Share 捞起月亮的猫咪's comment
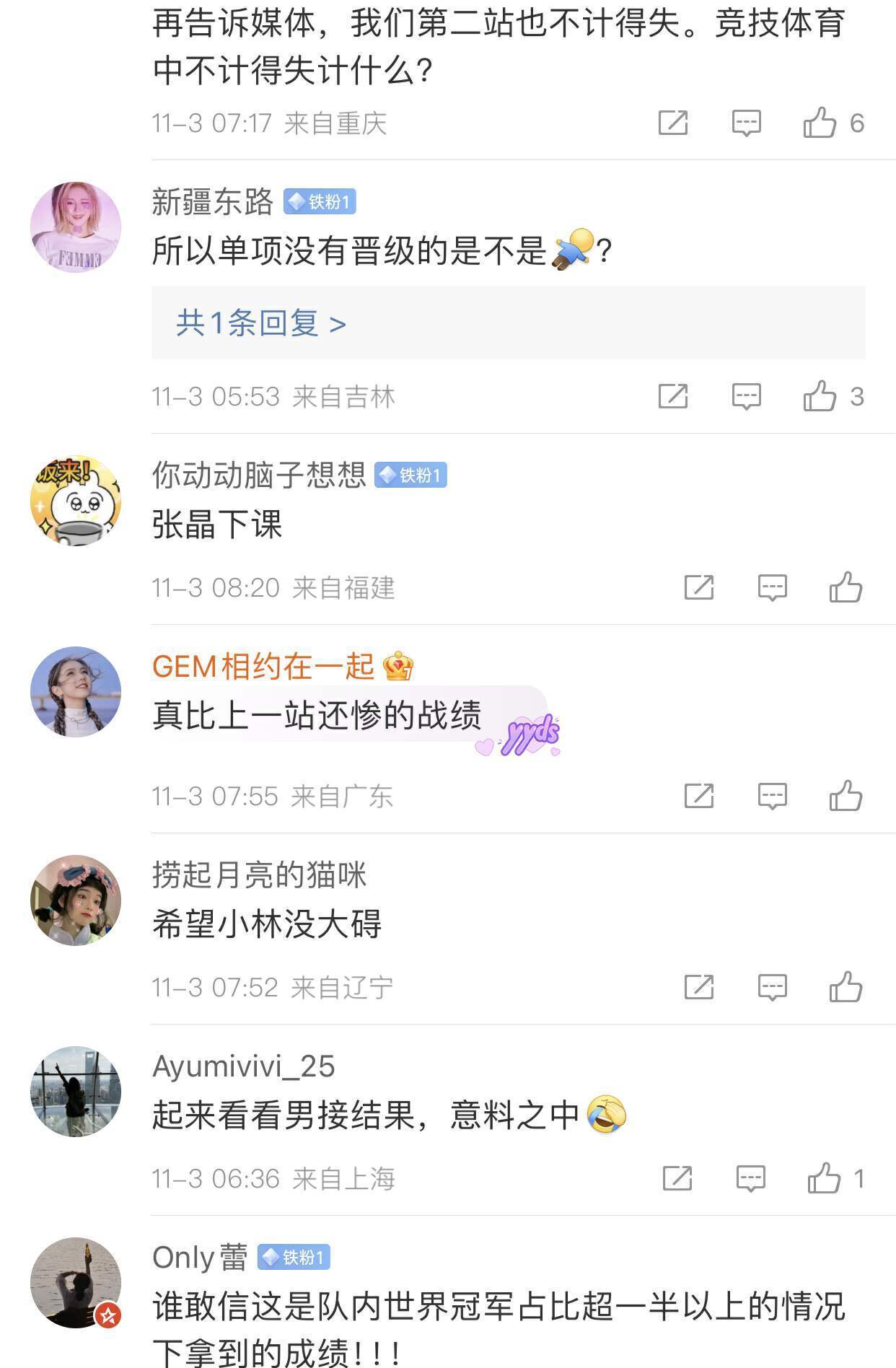896x1368 pixels. pyautogui.click(x=698, y=987)
